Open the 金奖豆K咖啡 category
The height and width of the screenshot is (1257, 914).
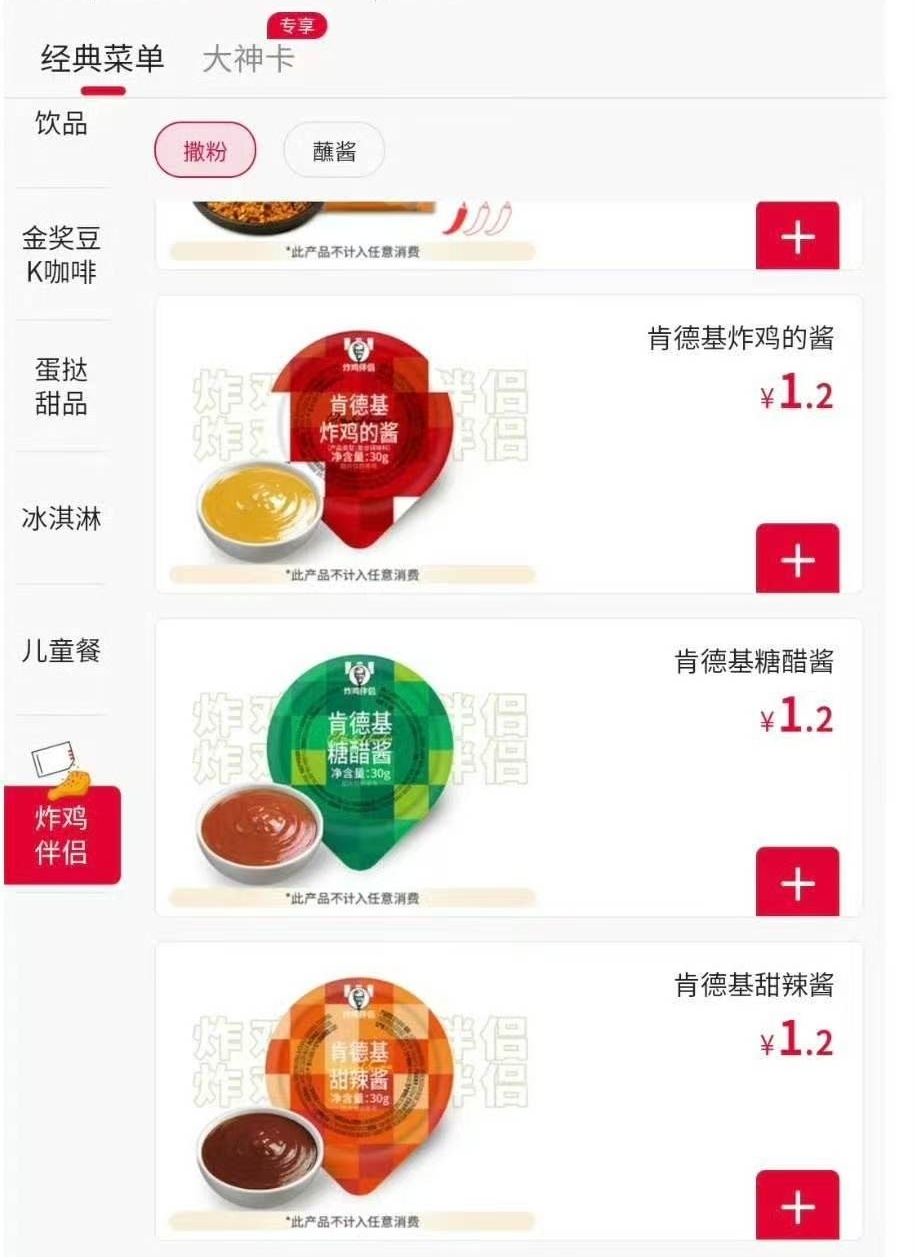click(x=61, y=255)
